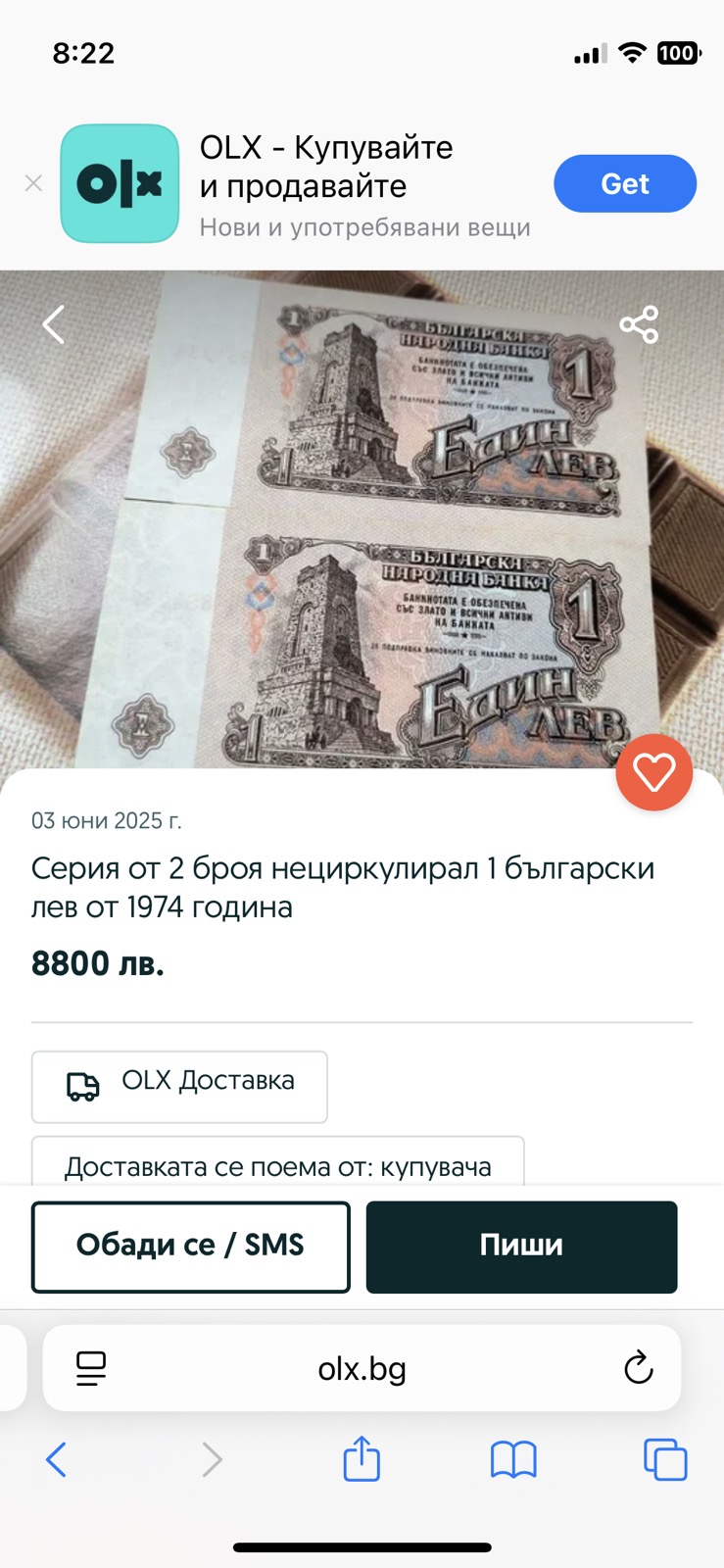Go forward using Safari navigation arrow
The height and width of the screenshot is (1568, 724).
click(x=212, y=1459)
